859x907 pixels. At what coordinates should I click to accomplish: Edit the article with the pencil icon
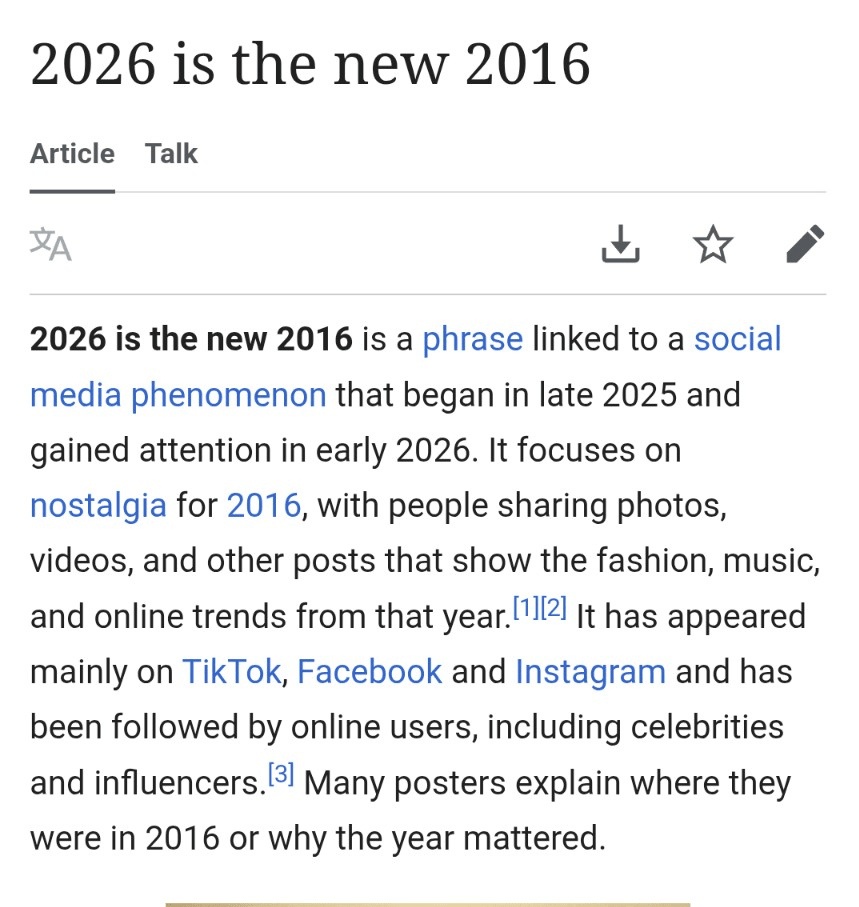click(805, 244)
